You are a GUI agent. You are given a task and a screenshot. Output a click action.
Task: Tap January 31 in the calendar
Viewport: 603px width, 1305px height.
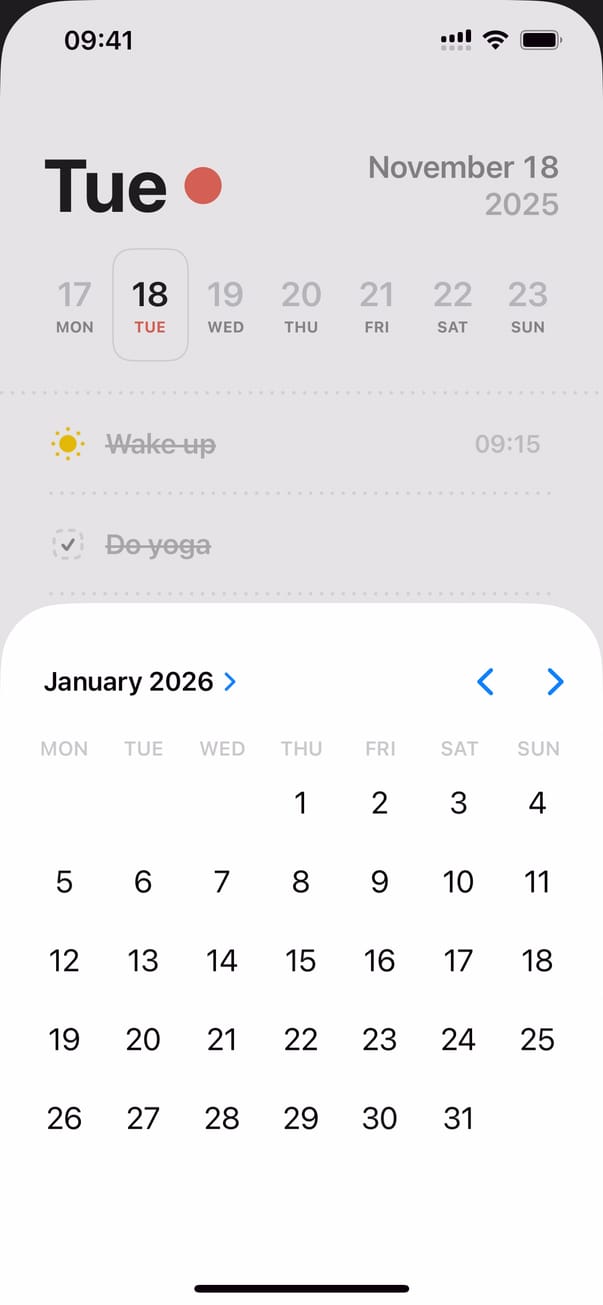[458, 1118]
